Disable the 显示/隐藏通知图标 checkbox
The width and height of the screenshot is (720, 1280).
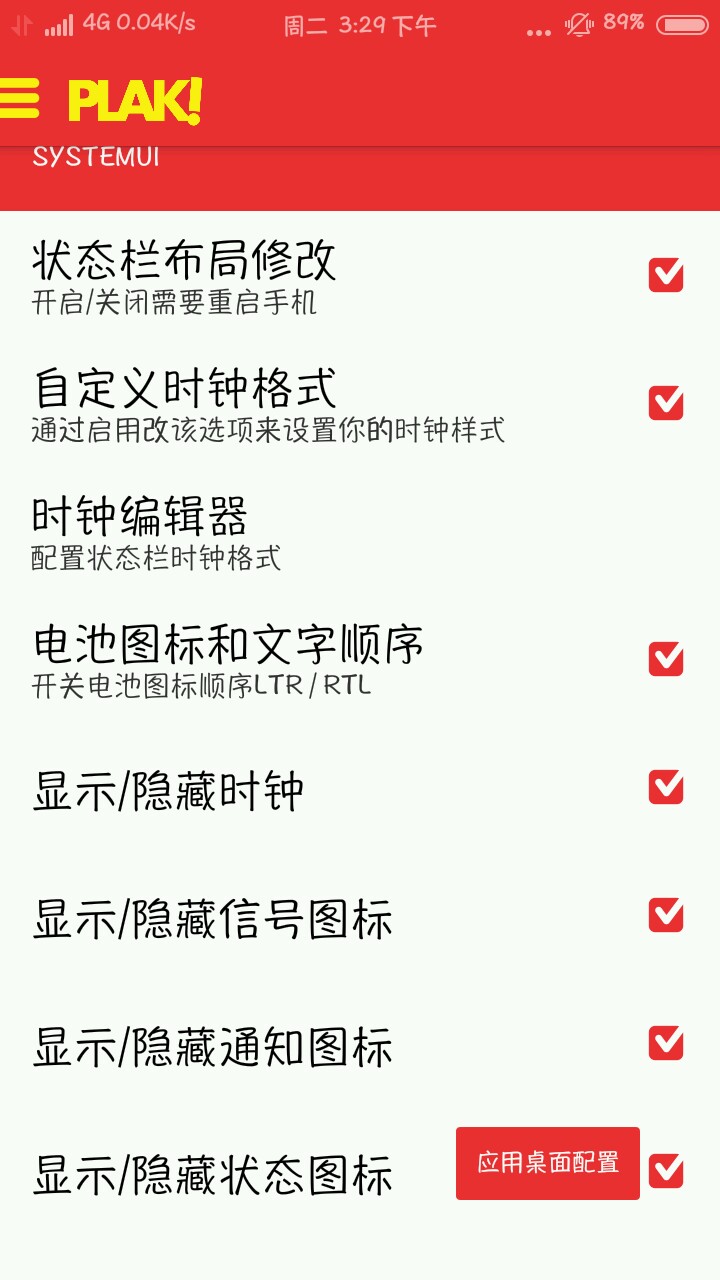666,1043
